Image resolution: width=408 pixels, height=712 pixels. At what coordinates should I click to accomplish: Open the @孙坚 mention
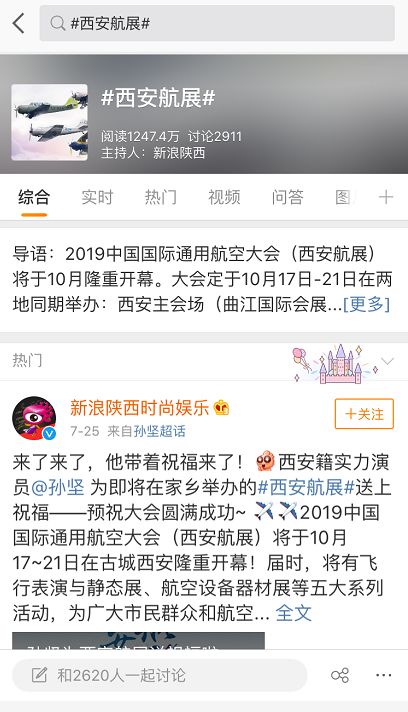coord(58,487)
